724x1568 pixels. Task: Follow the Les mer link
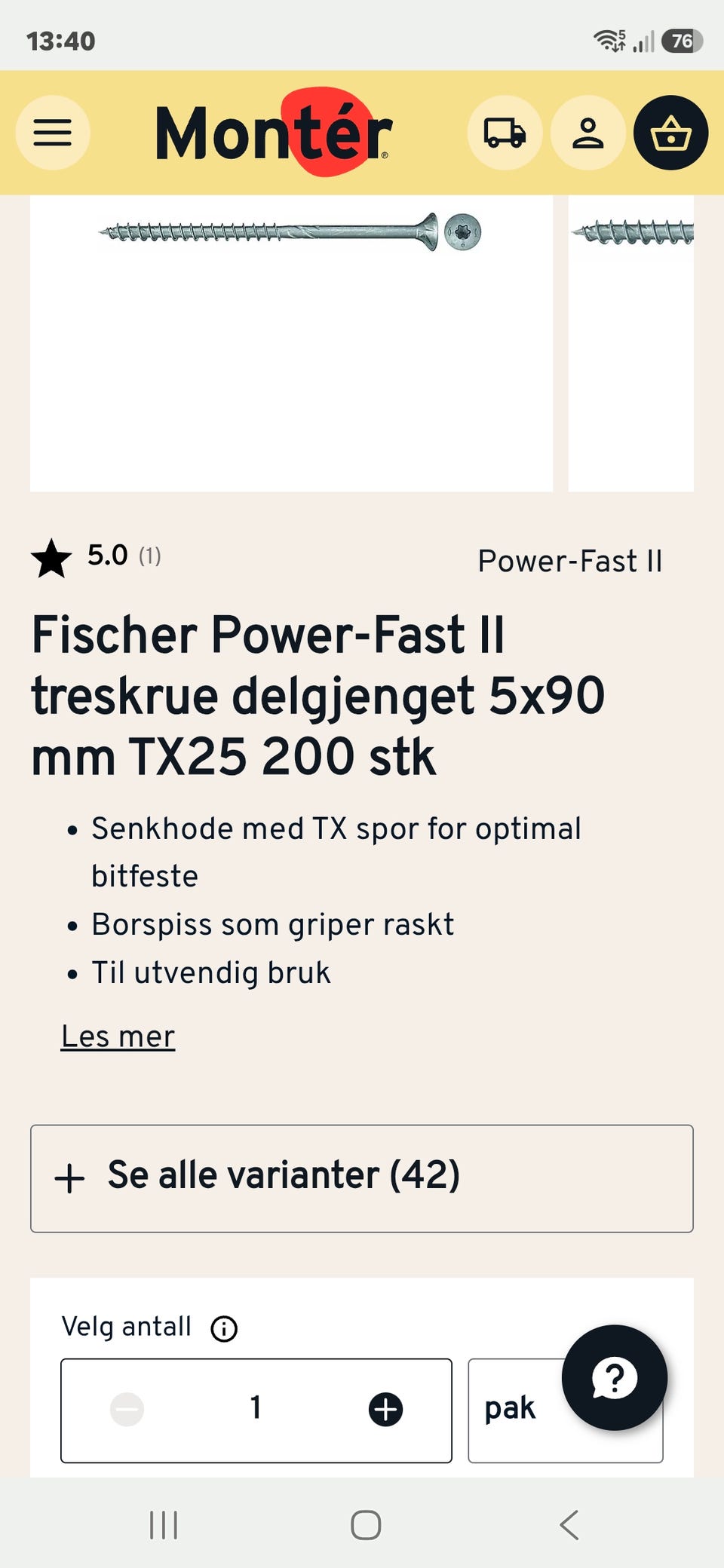tap(118, 1036)
